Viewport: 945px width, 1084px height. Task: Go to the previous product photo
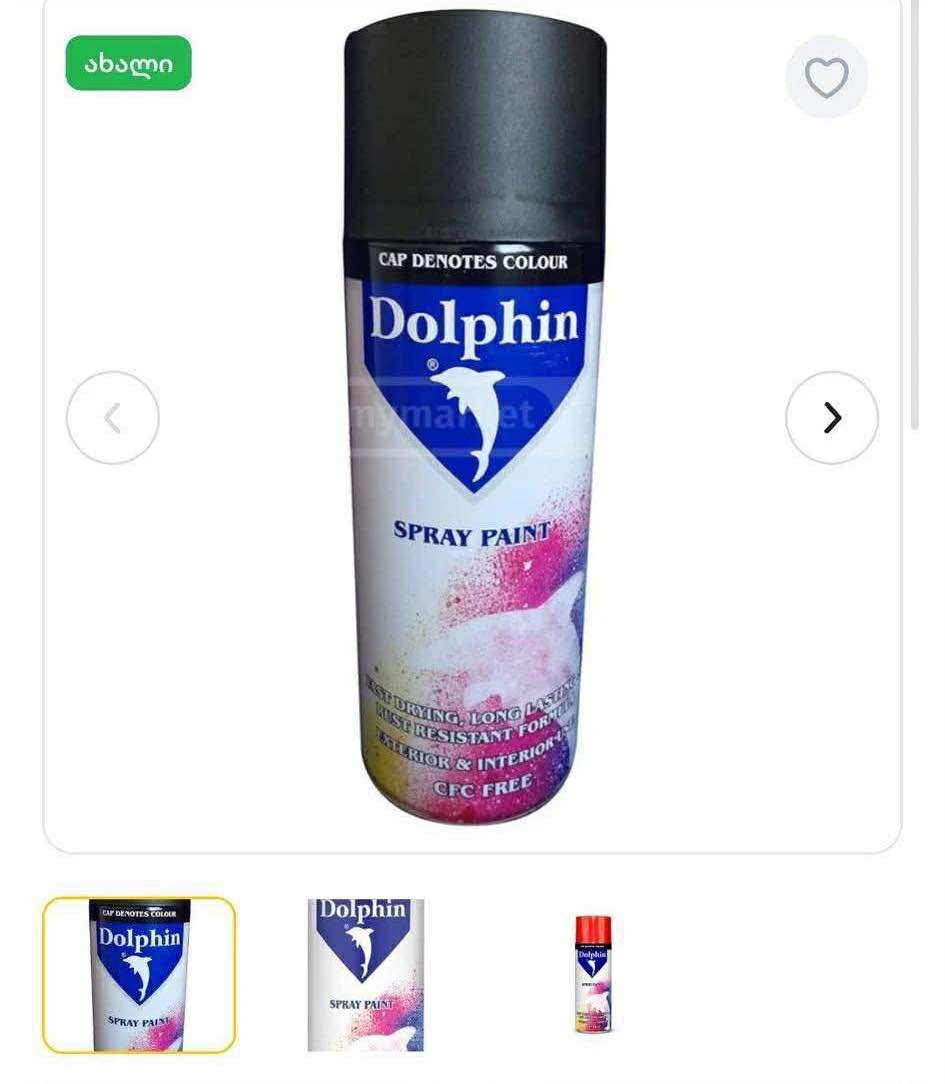pyautogui.click(x=113, y=418)
